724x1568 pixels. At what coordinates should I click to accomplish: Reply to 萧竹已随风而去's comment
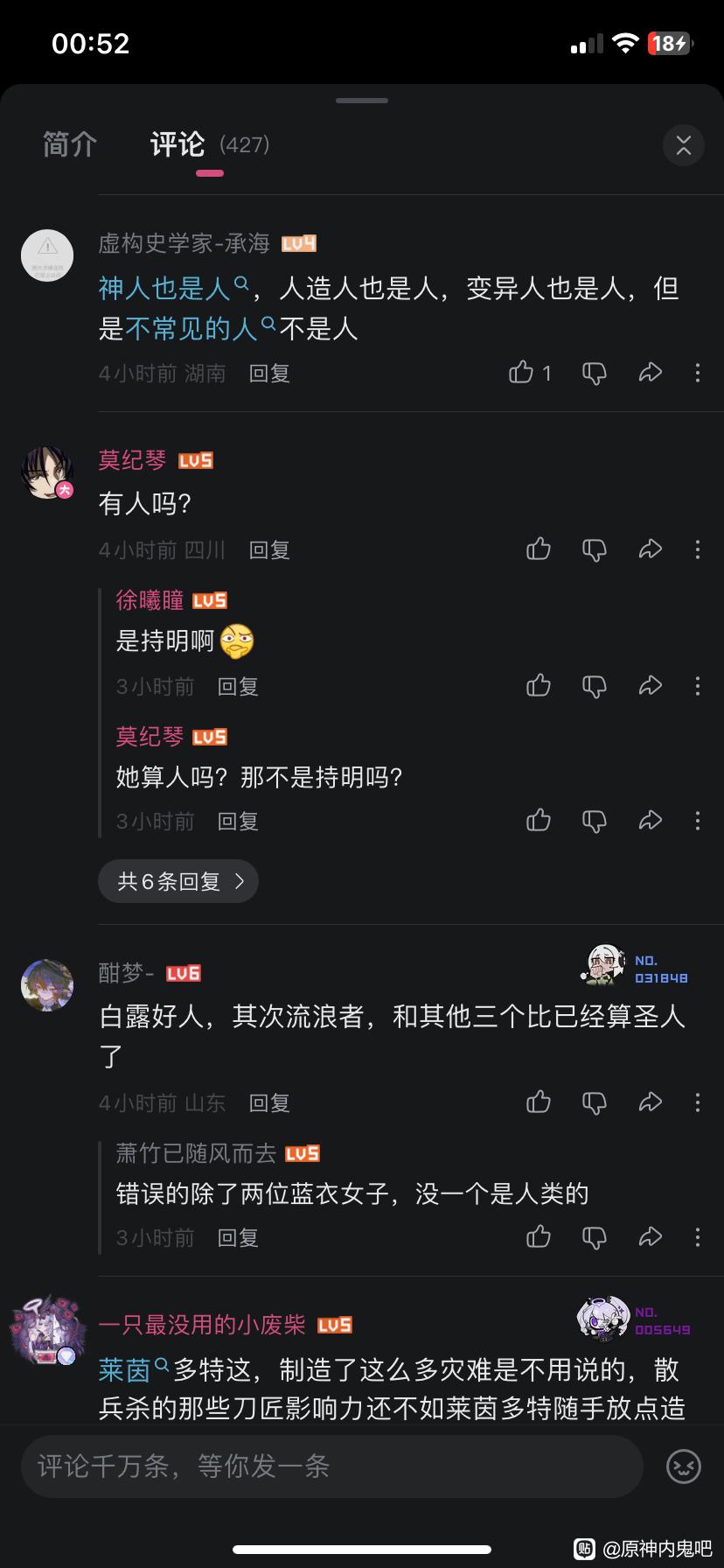point(238,1238)
